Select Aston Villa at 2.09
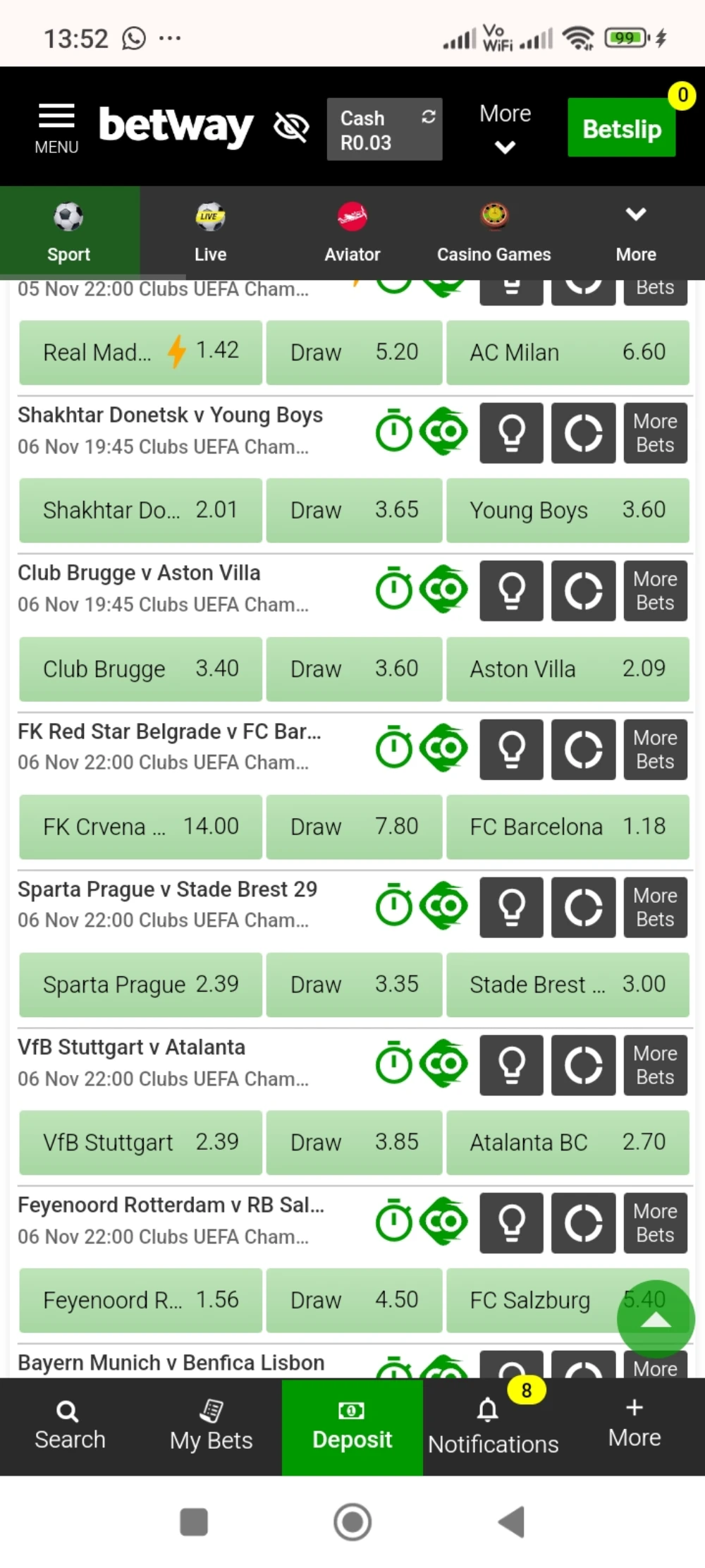 [568, 668]
